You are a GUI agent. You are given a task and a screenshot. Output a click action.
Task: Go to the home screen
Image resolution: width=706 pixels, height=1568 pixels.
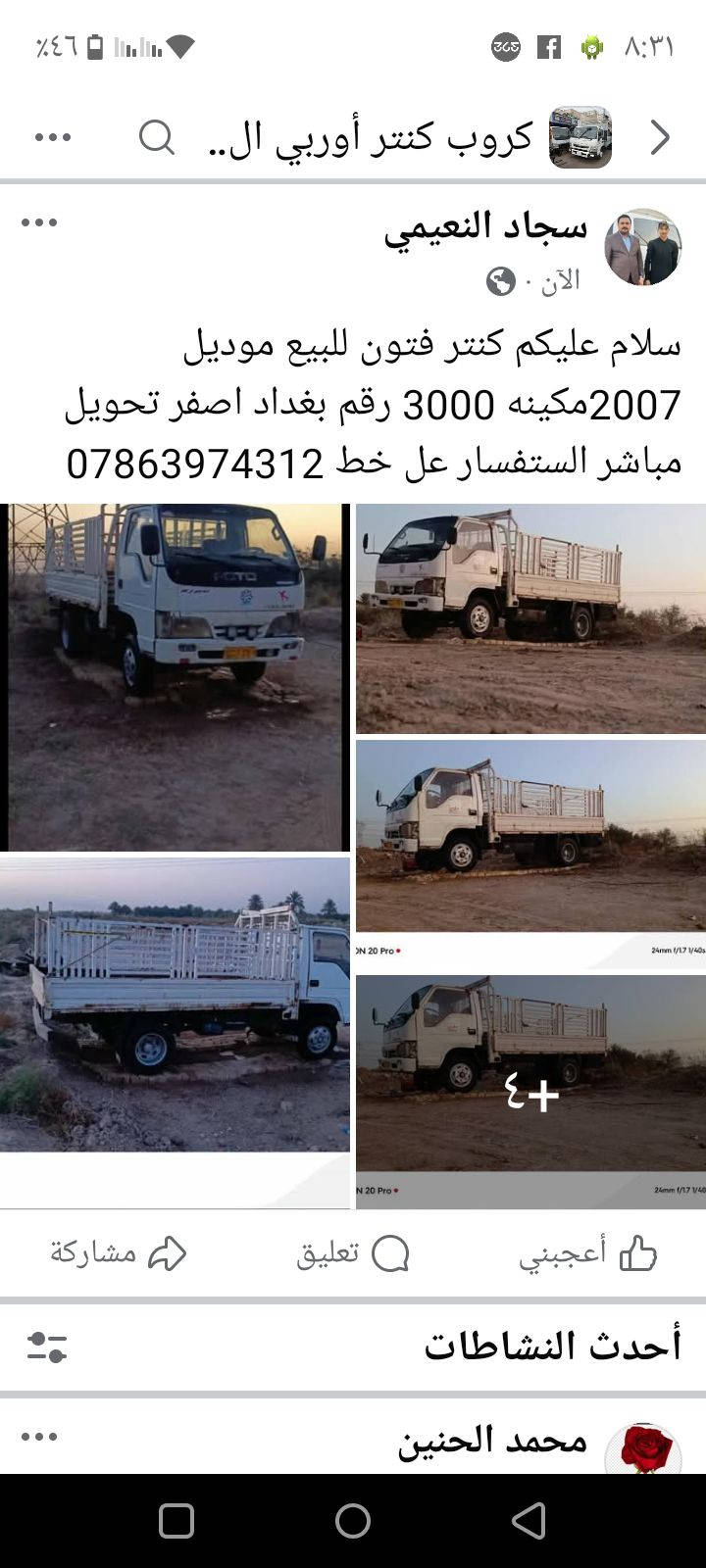click(353, 1521)
